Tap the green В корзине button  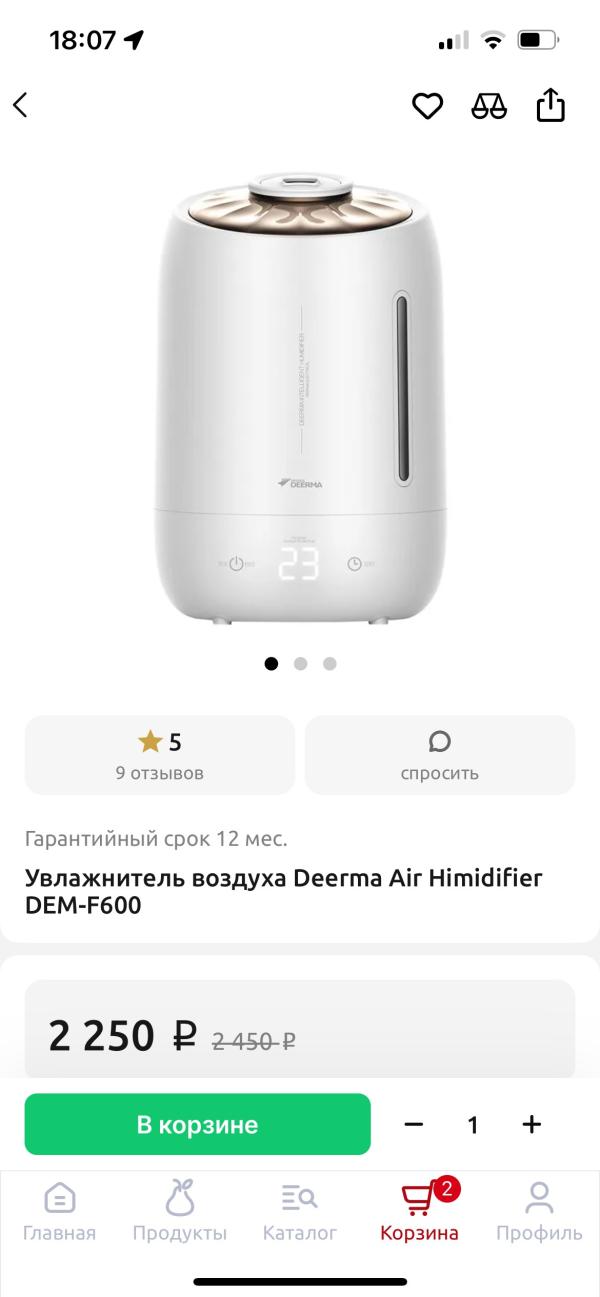[x=197, y=1124]
